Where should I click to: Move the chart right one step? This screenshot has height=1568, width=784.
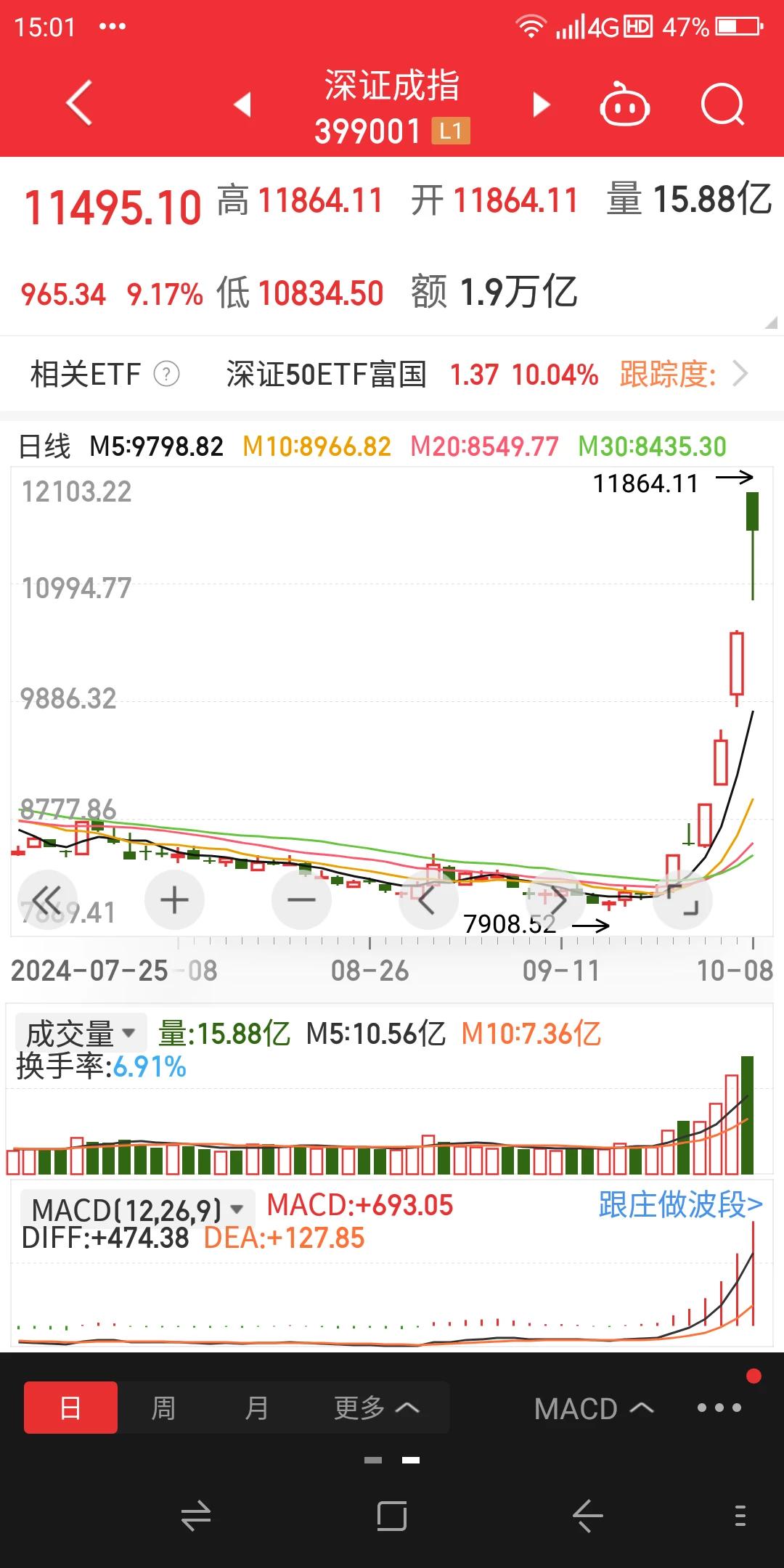click(x=555, y=900)
